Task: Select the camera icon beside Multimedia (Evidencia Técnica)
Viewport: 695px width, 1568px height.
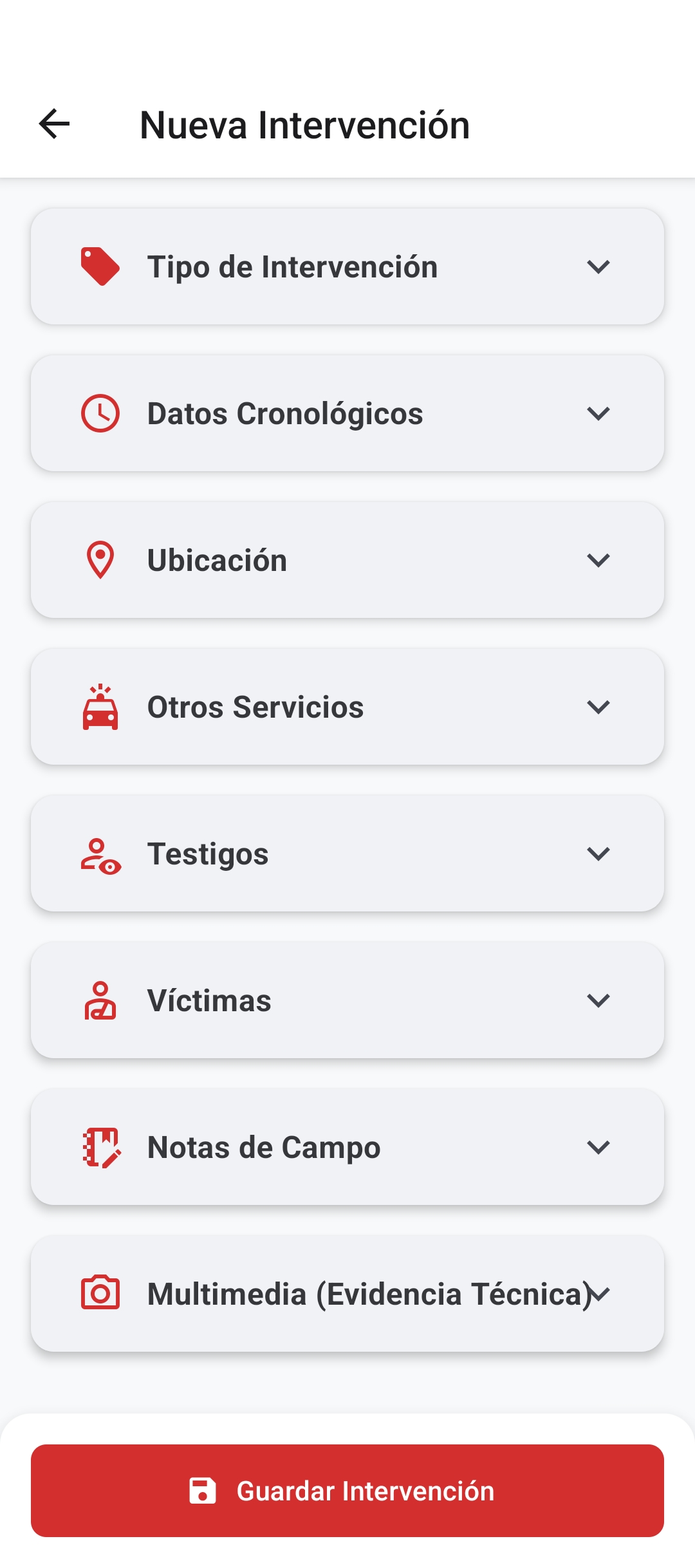Action: (100, 1294)
